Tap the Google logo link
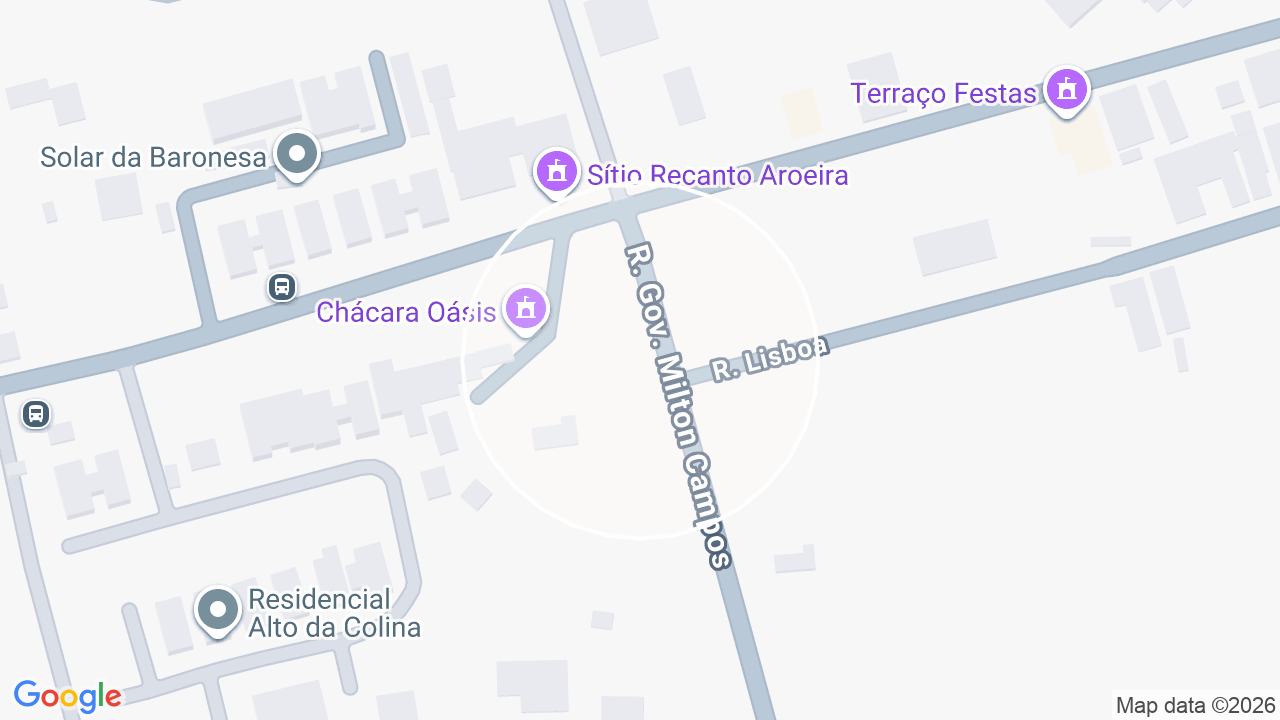The height and width of the screenshot is (720, 1280). point(68,696)
